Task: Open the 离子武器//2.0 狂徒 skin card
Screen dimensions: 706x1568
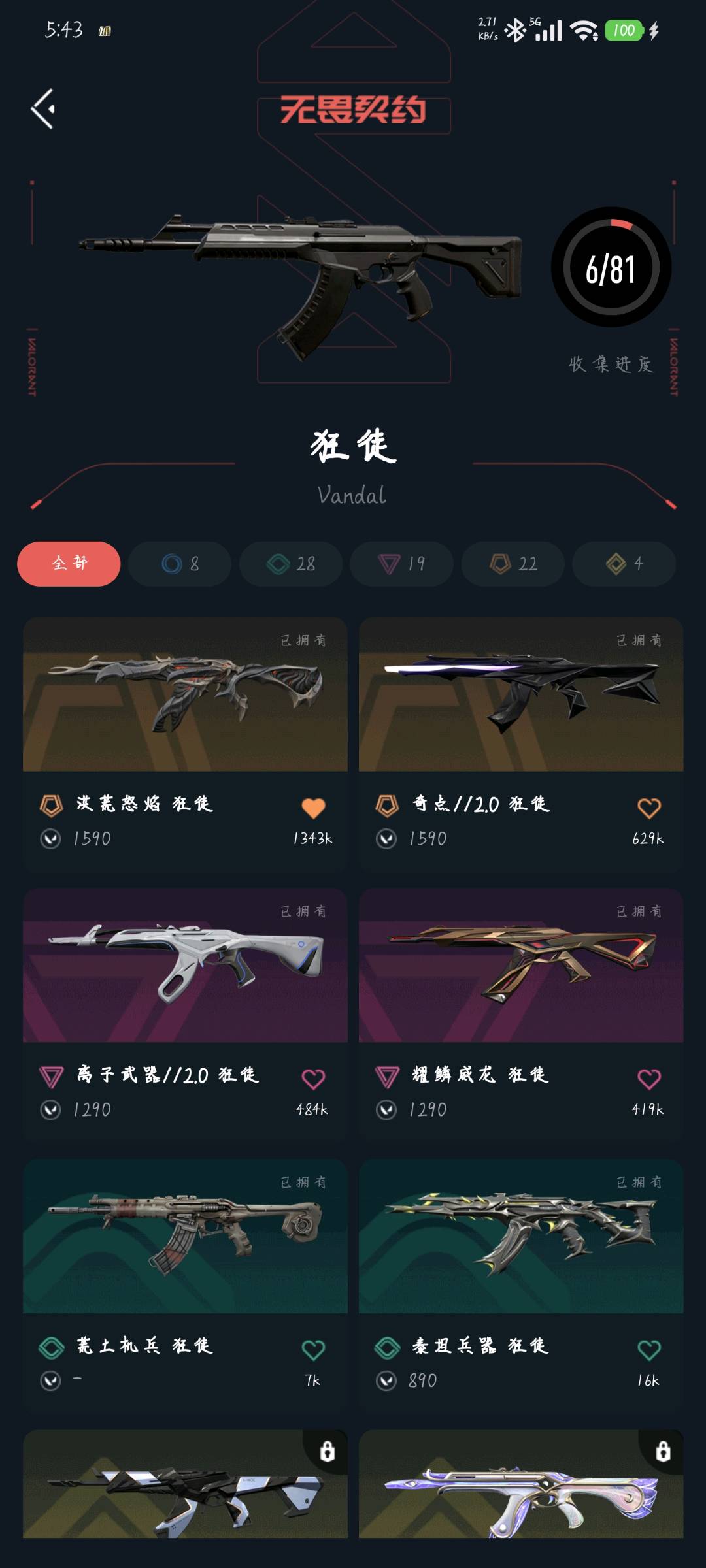Action: (x=185, y=1015)
